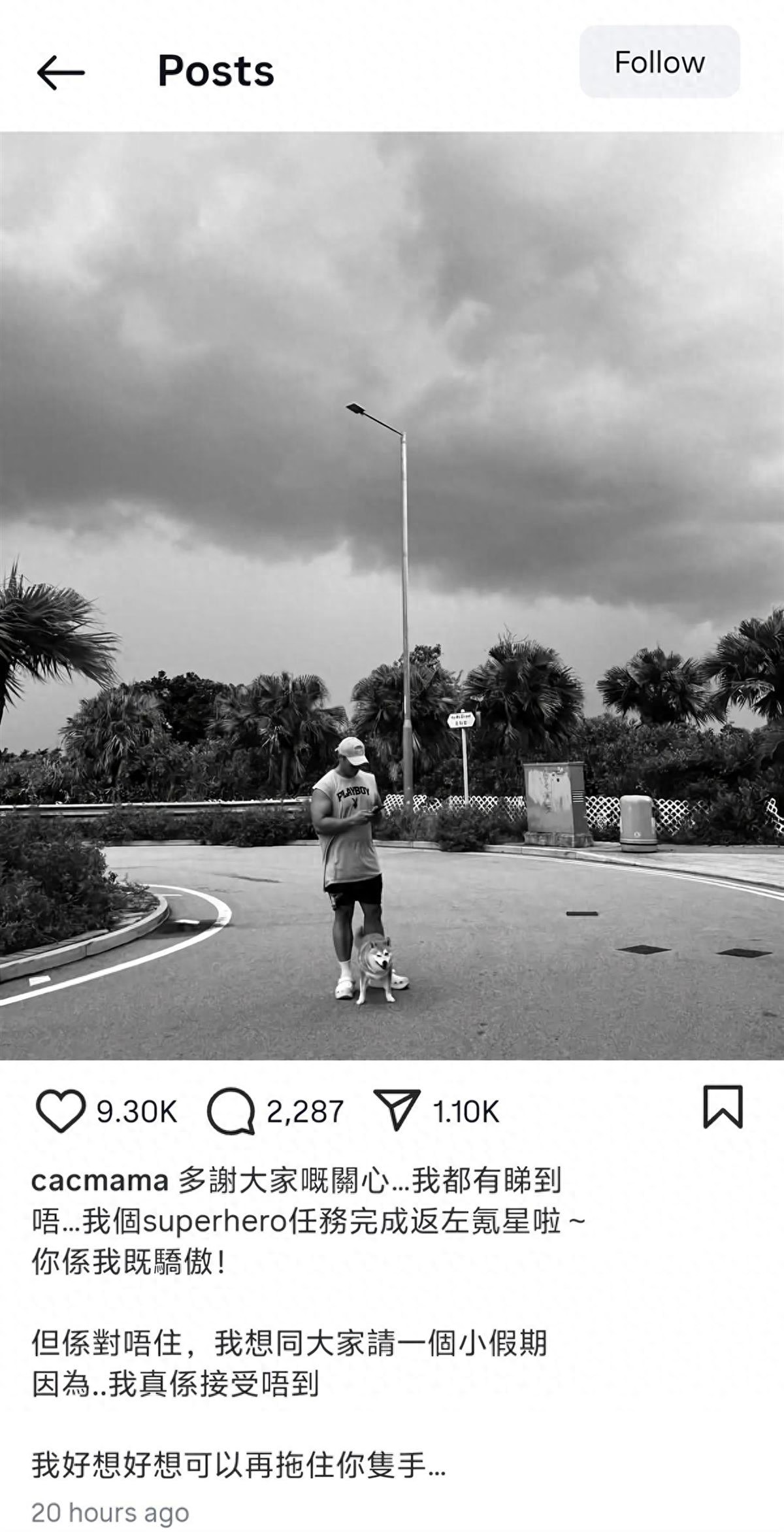784x1532 pixels.
Task: Follow this account
Action: click(659, 62)
